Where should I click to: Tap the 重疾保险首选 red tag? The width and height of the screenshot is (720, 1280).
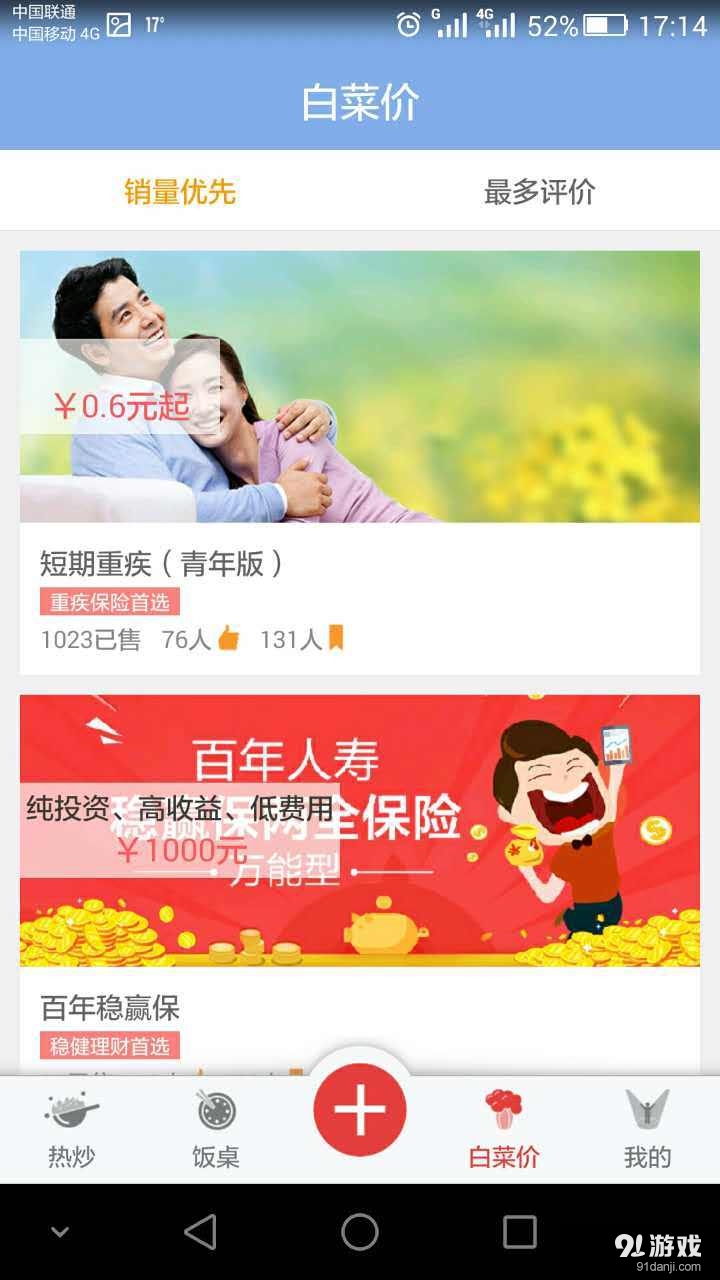coord(108,601)
